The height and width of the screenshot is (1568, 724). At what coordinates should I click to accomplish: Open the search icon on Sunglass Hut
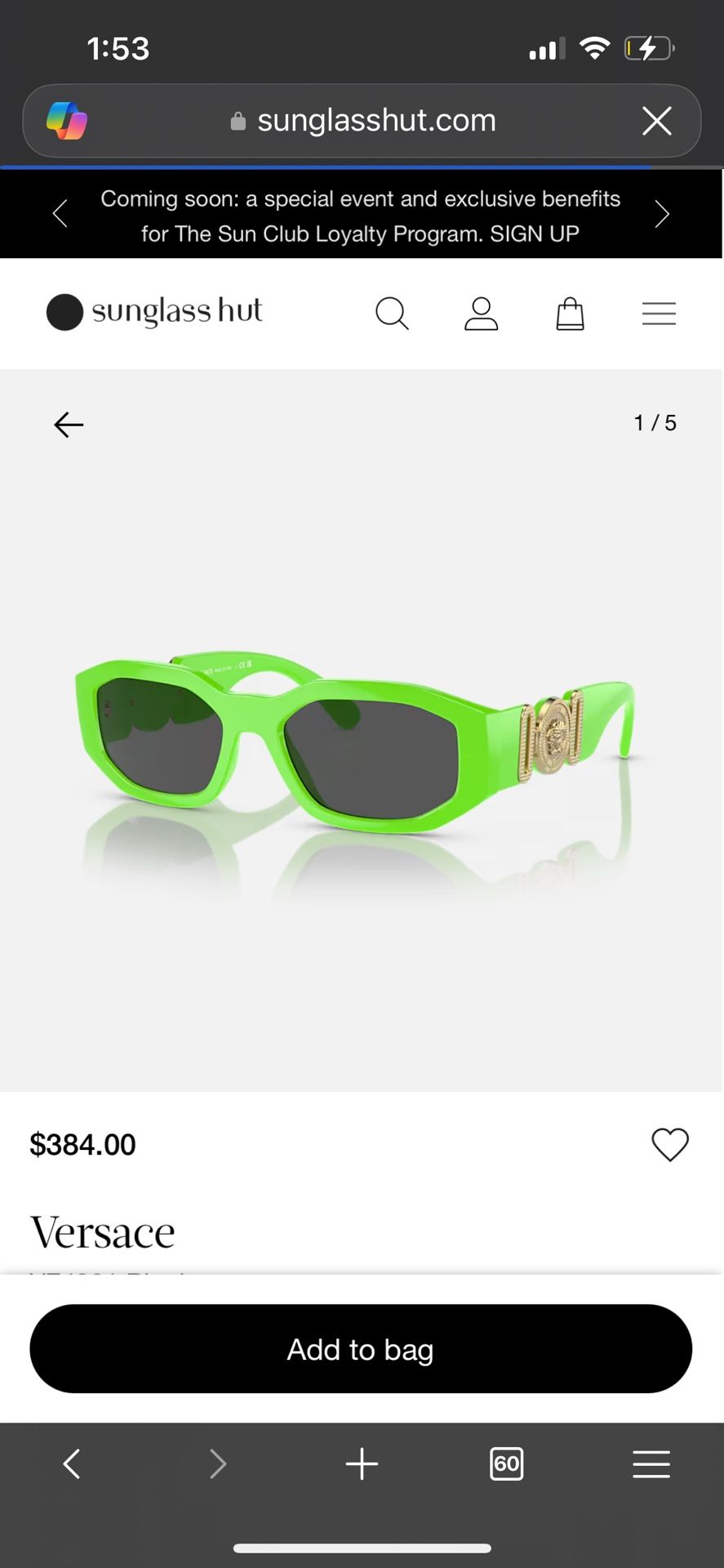(393, 313)
